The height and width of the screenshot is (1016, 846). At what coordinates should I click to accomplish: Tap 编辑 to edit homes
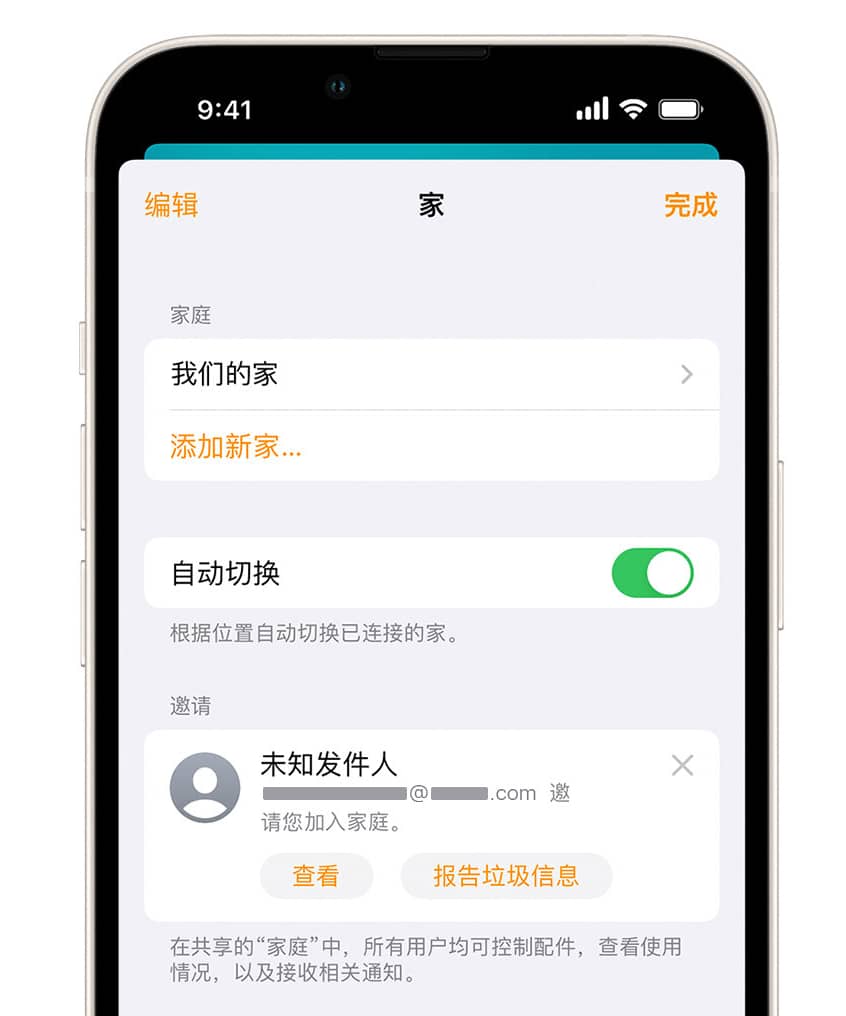172,205
